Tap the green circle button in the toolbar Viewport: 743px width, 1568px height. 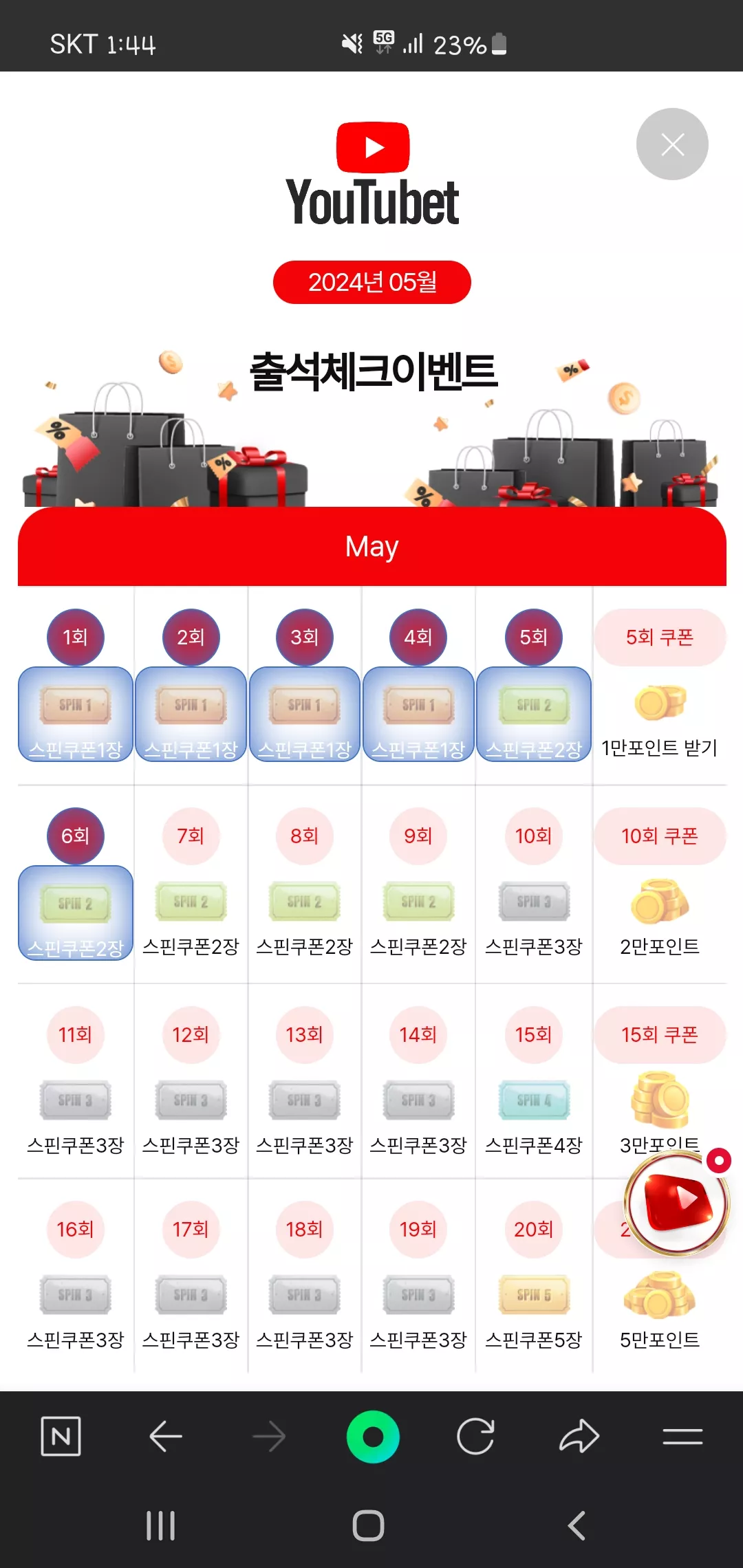point(373,1437)
